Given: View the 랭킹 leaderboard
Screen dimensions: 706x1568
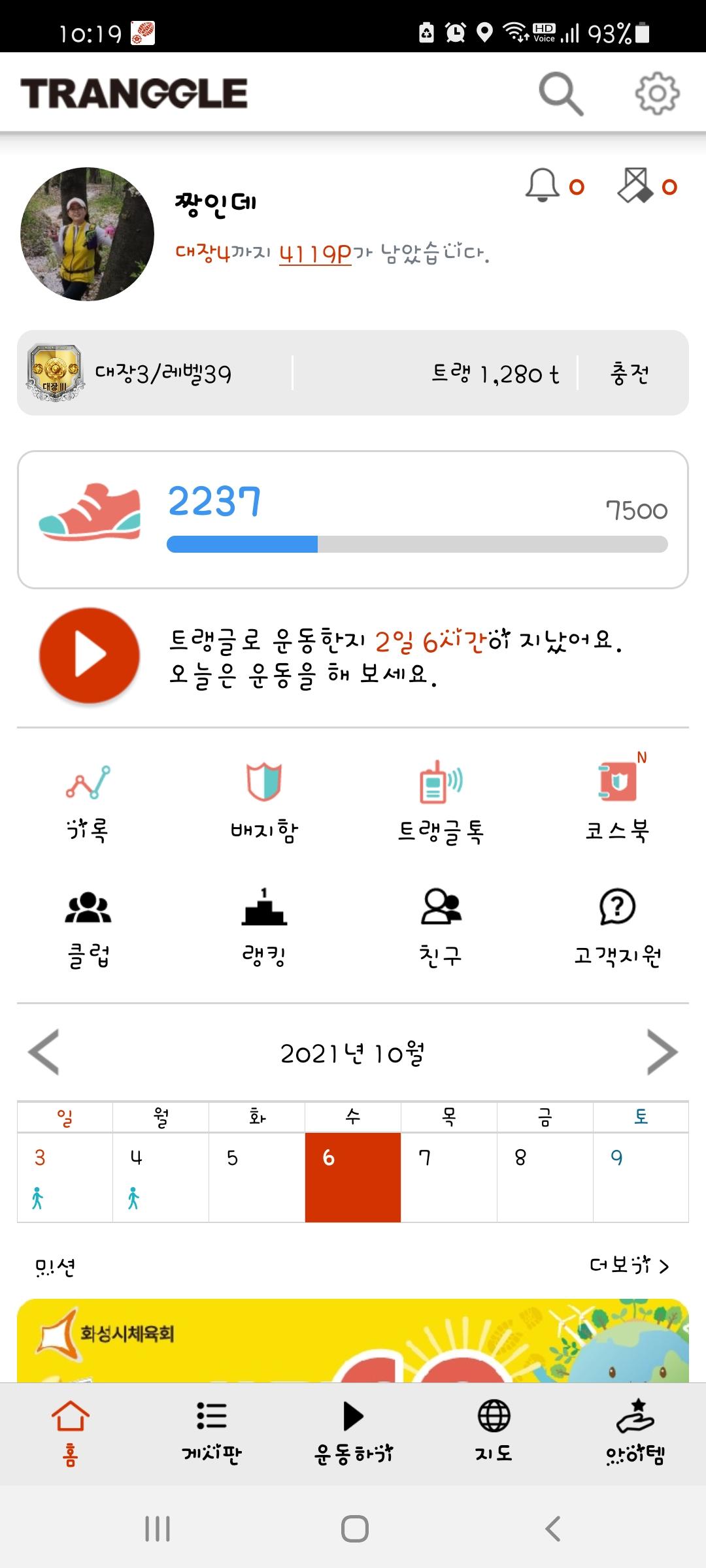Looking at the screenshot, I should coord(264,926).
